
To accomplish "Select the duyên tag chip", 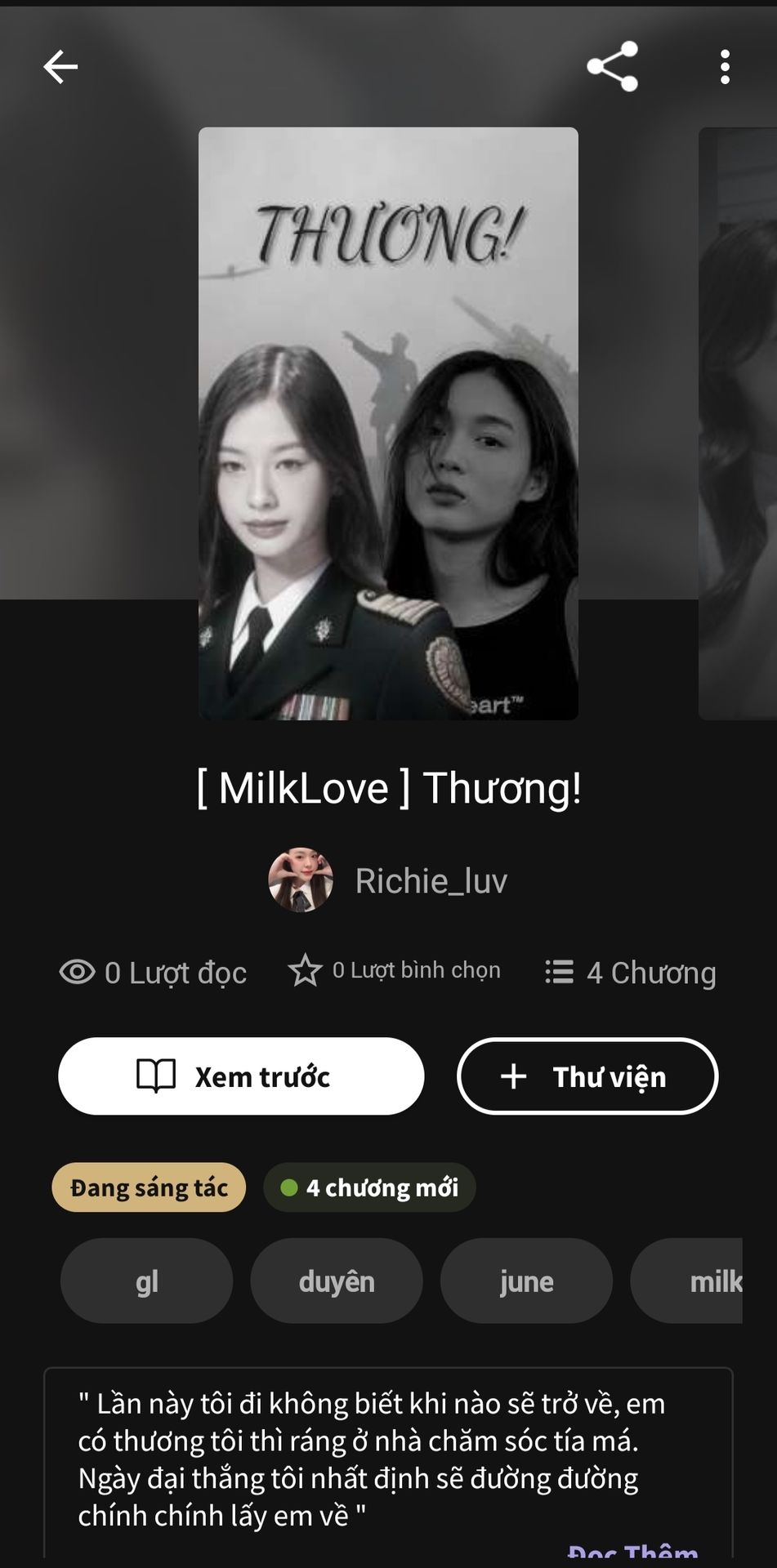I will (x=337, y=1281).
